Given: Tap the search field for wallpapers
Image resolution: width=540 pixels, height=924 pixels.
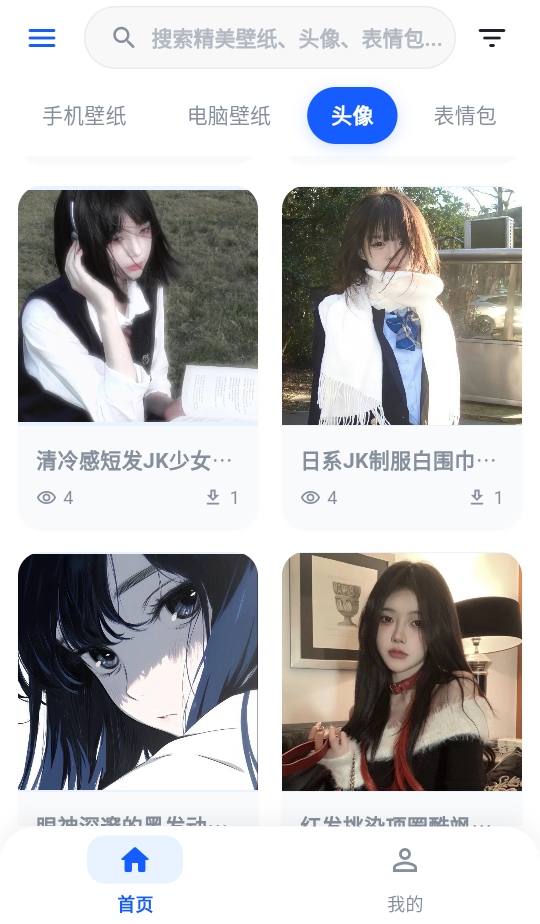Looking at the screenshot, I should coord(270,38).
